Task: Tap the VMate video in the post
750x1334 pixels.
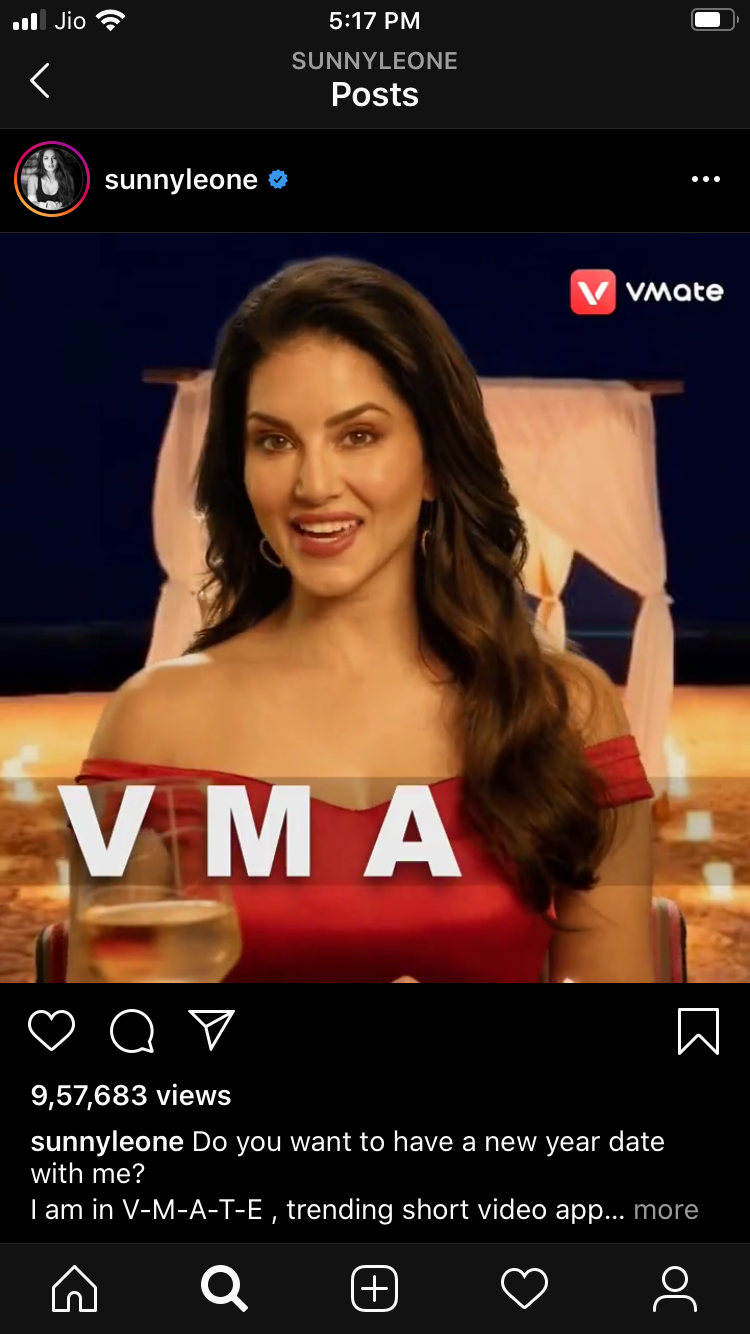Action: click(375, 608)
